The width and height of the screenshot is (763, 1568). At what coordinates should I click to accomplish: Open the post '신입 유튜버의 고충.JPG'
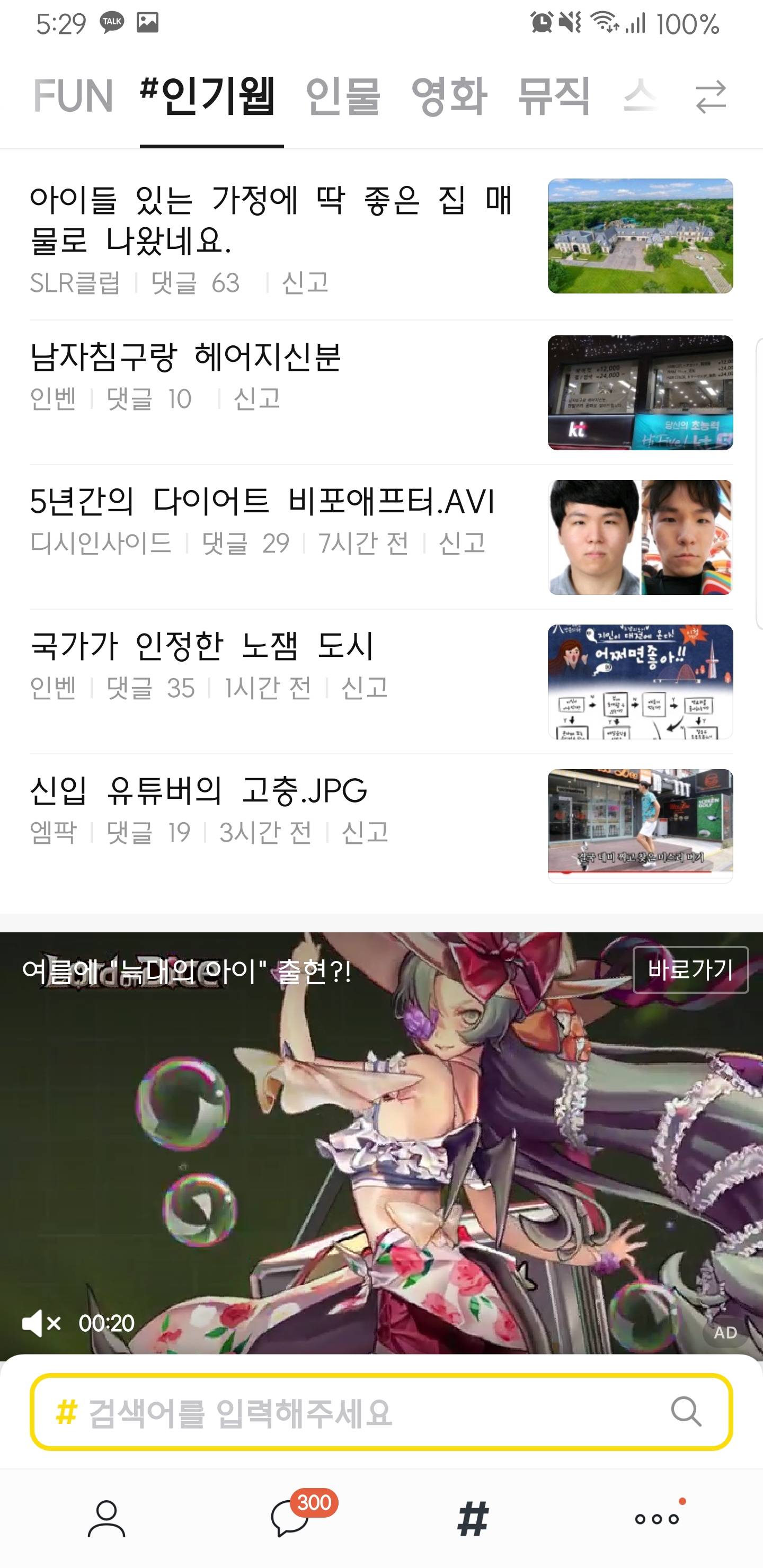(x=199, y=791)
